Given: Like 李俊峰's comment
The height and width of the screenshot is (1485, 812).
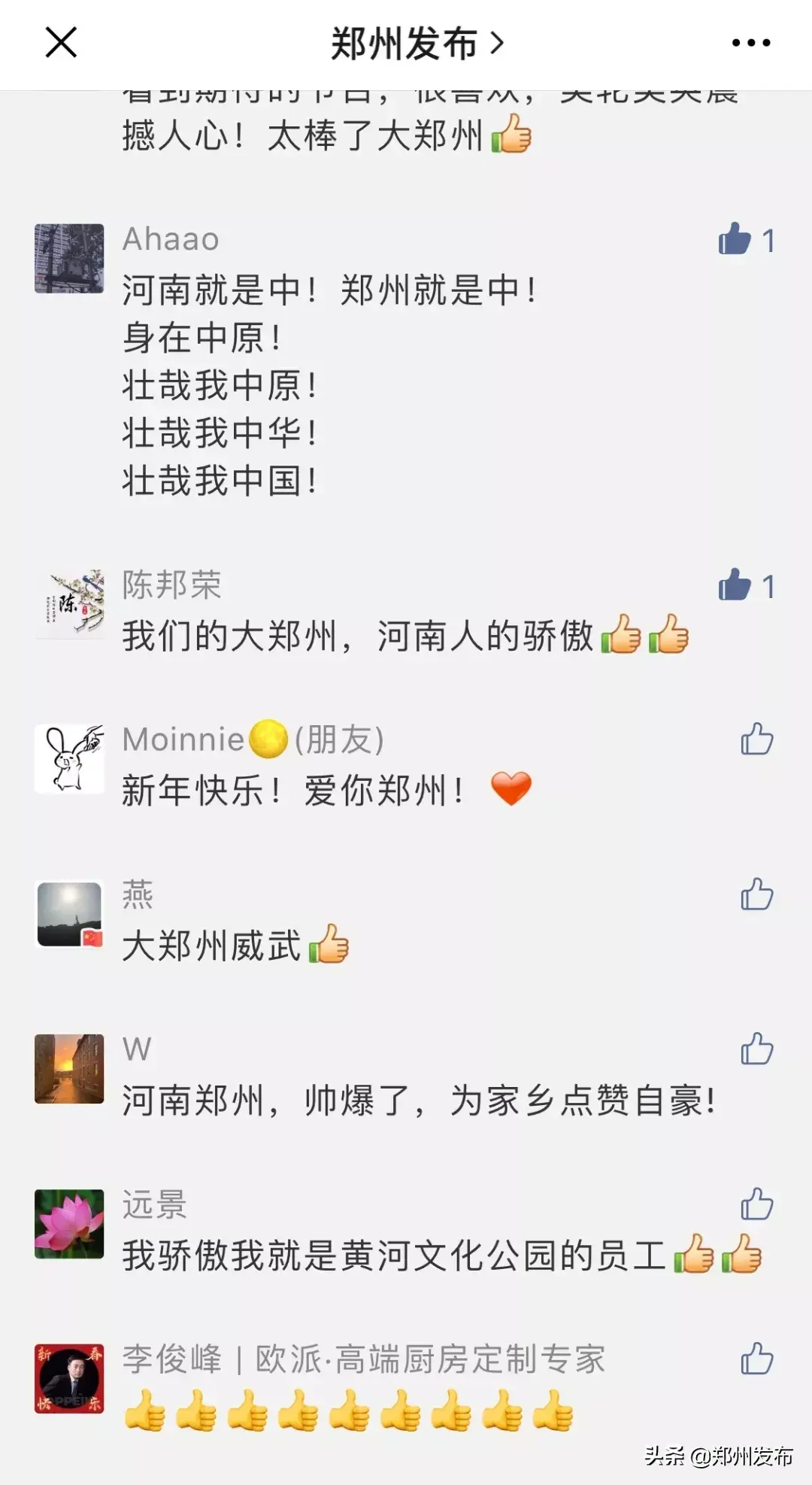Looking at the screenshot, I should coord(756,1359).
